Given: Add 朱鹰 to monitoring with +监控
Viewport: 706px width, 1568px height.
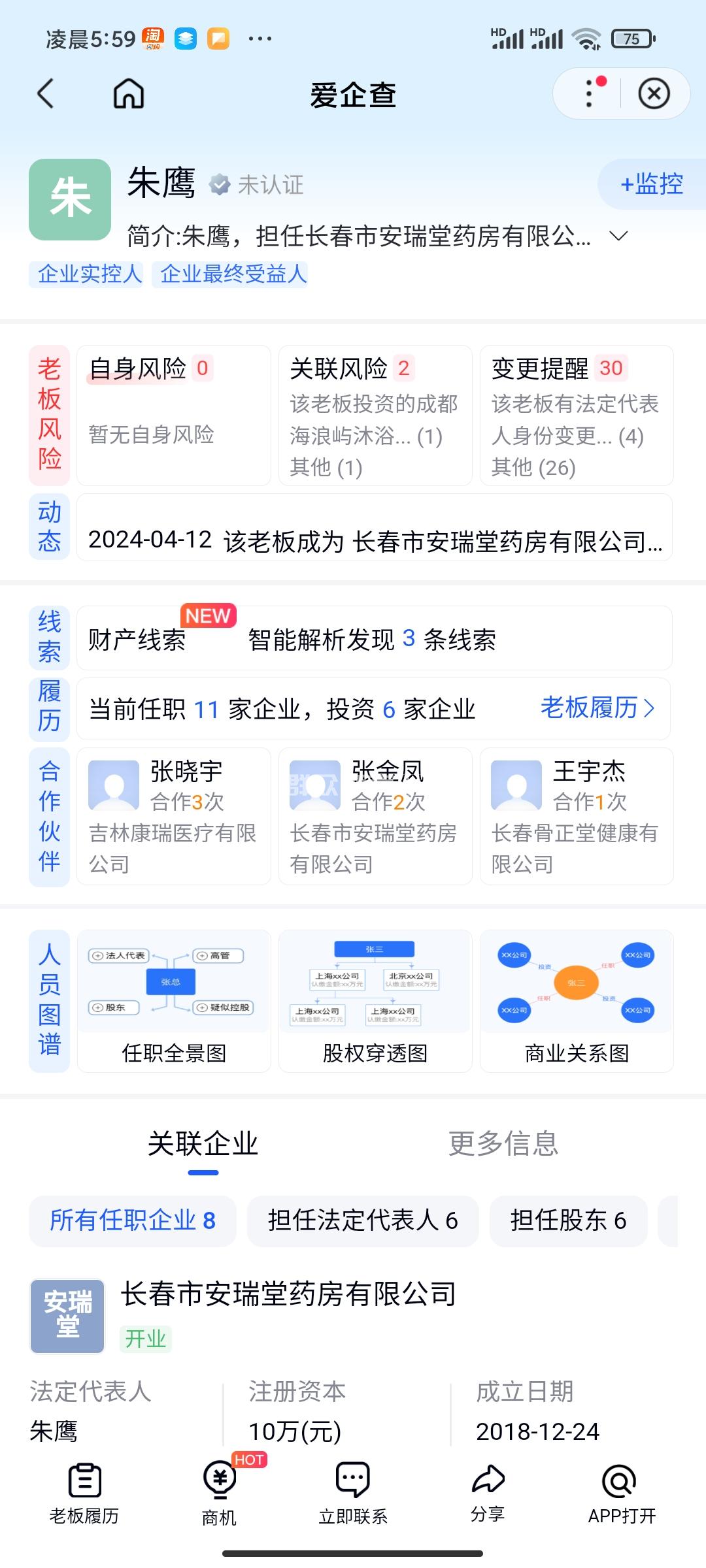Looking at the screenshot, I should 651,184.
